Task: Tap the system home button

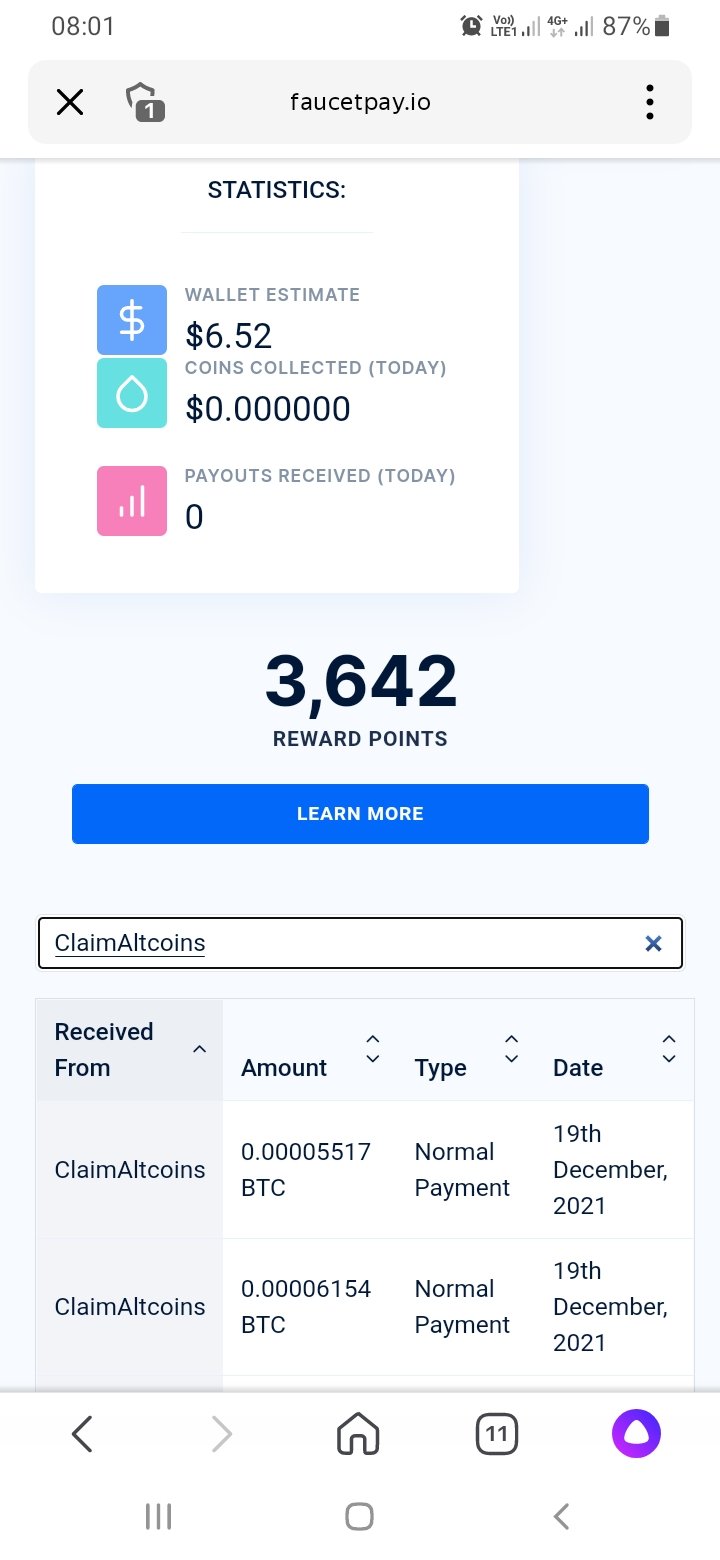Action: [359, 1517]
